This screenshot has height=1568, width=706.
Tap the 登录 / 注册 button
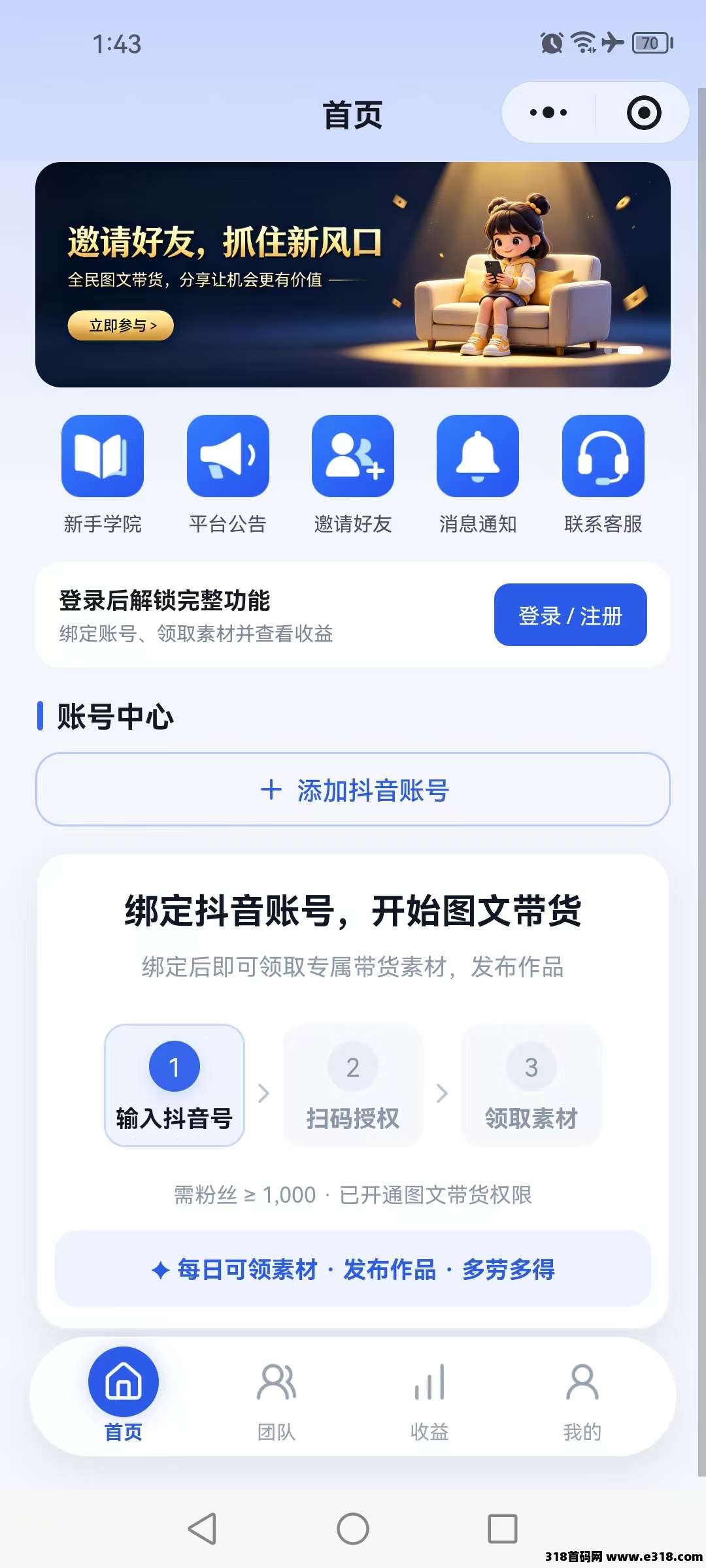point(570,615)
